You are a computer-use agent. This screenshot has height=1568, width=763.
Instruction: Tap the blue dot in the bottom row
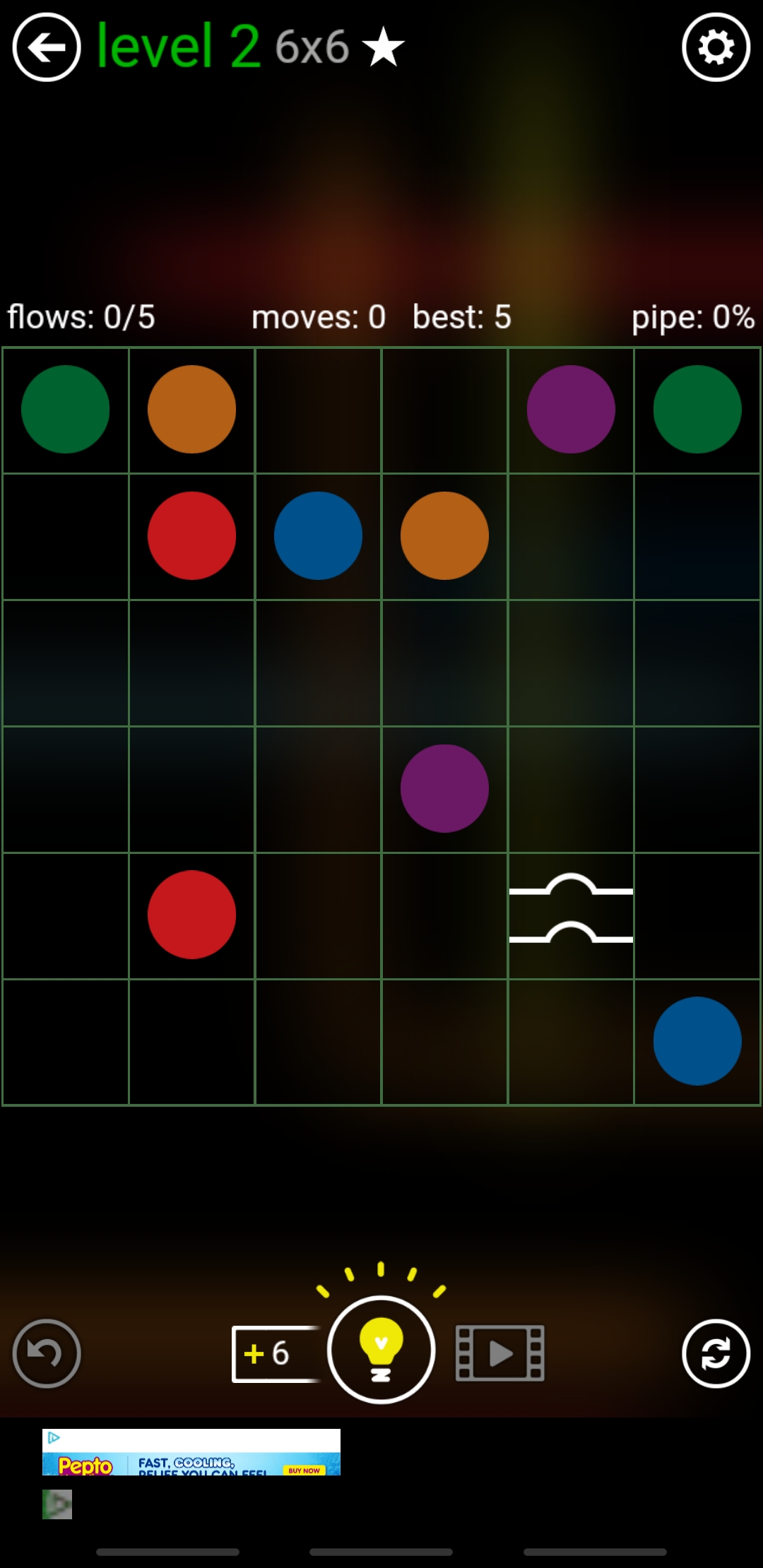pyautogui.click(x=697, y=1041)
